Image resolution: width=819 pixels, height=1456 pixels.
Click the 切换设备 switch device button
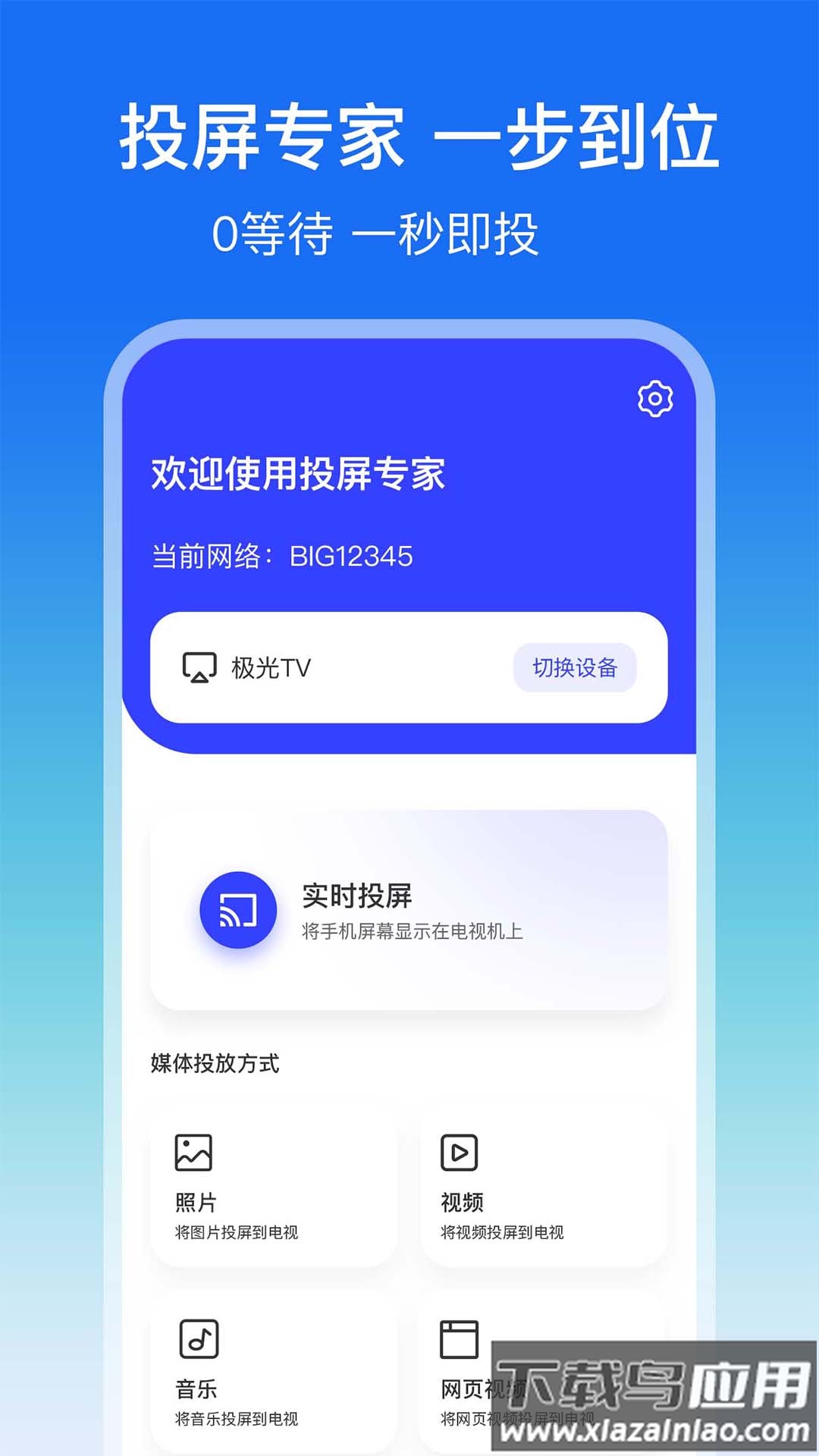576,667
